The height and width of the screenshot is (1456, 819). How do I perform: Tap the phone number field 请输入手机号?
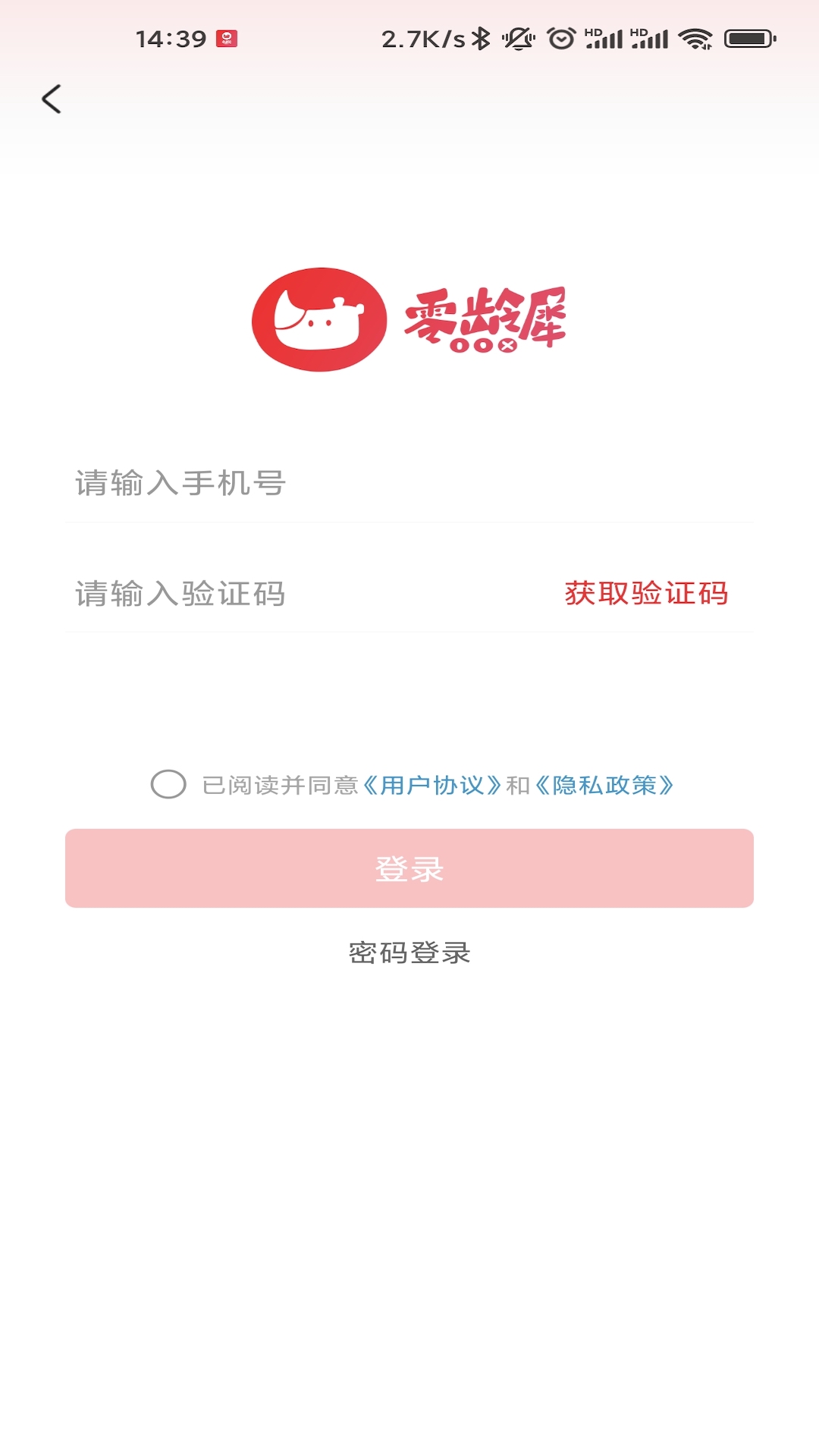pyautogui.click(x=409, y=483)
